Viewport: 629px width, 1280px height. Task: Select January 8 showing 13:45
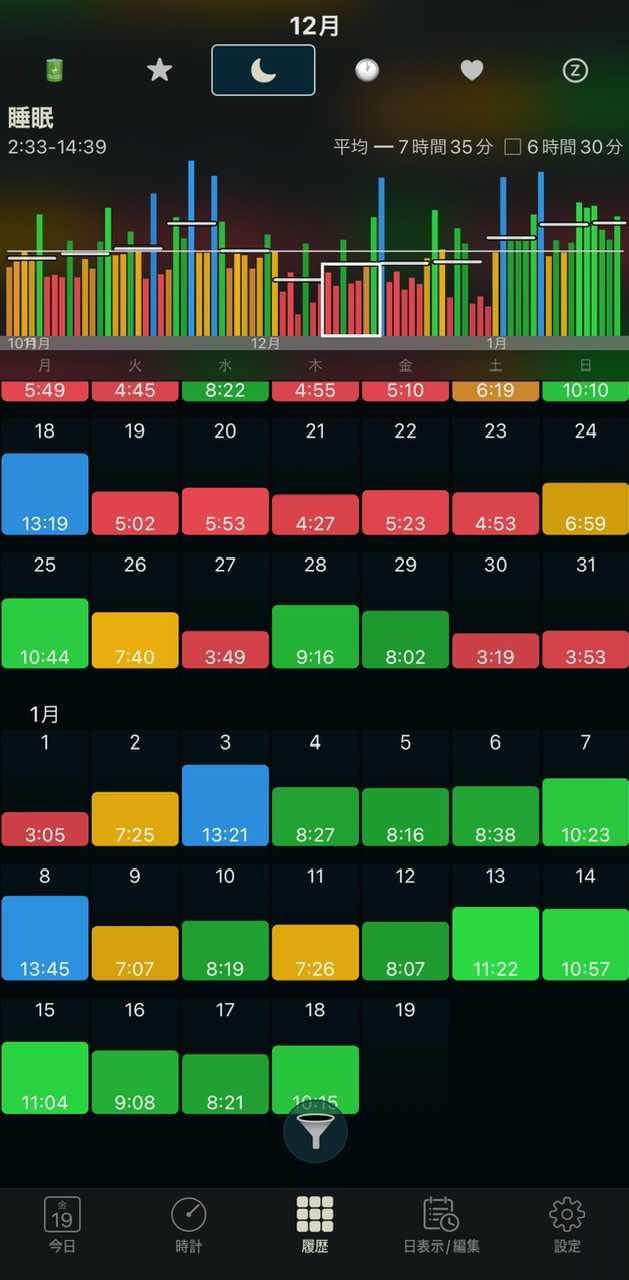45,937
